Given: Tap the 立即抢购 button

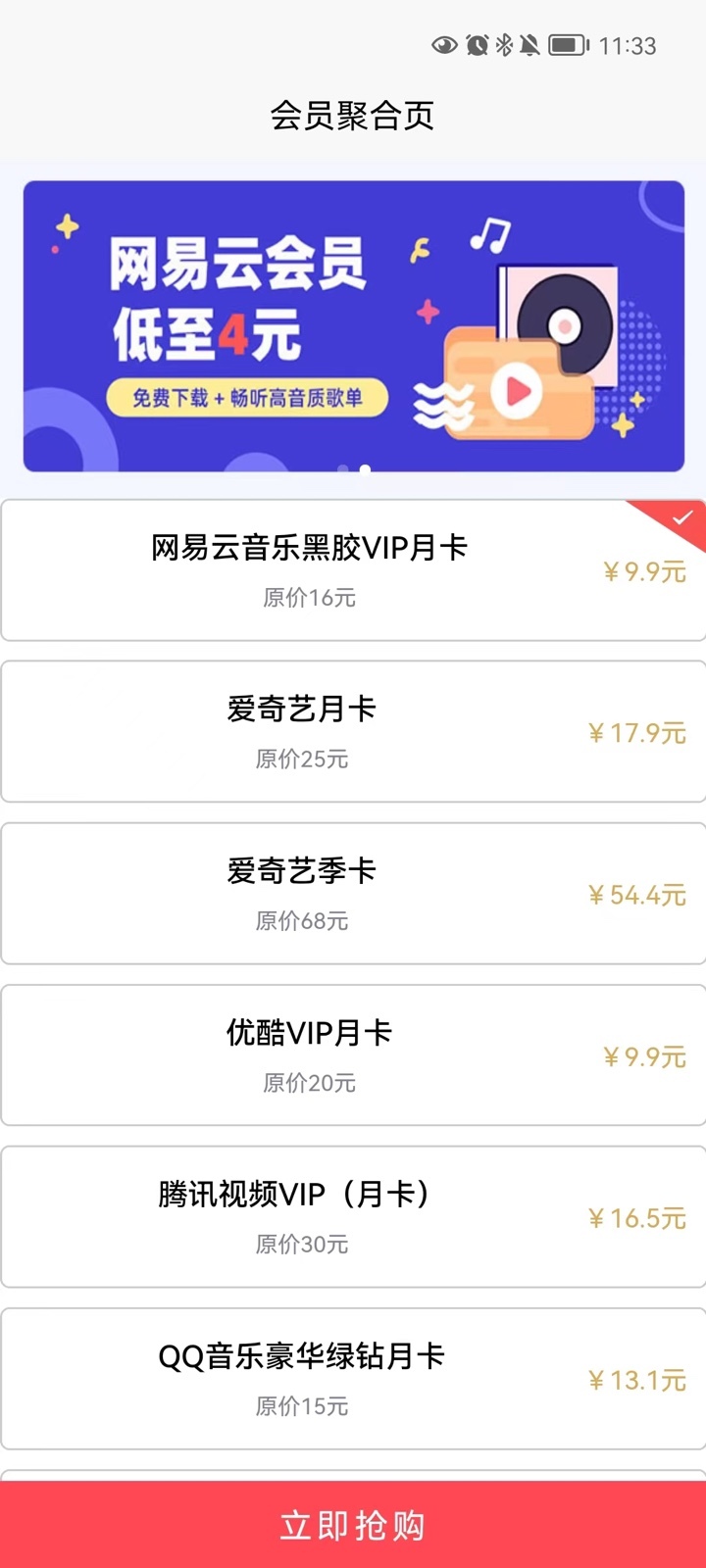Looking at the screenshot, I should click(353, 1525).
